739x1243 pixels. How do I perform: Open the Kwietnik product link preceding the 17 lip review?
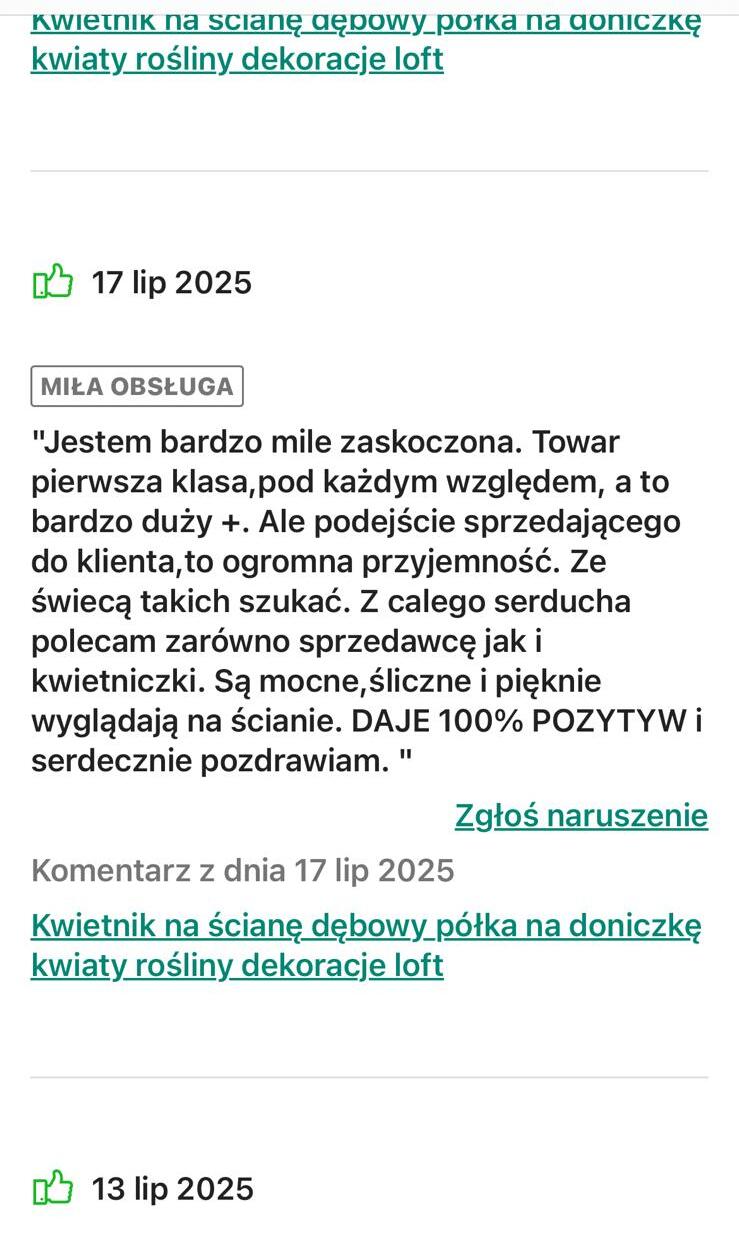click(x=366, y=40)
